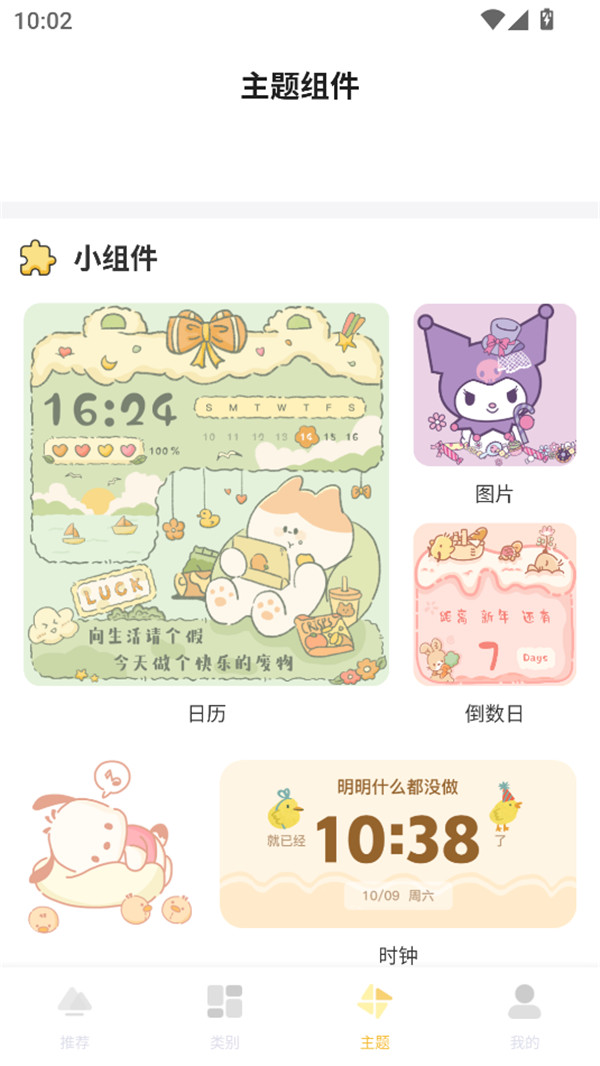Image resolution: width=600 pixels, height=1066 pixels.
Task: Switch to the 推荐 tab
Action: tap(75, 1016)
